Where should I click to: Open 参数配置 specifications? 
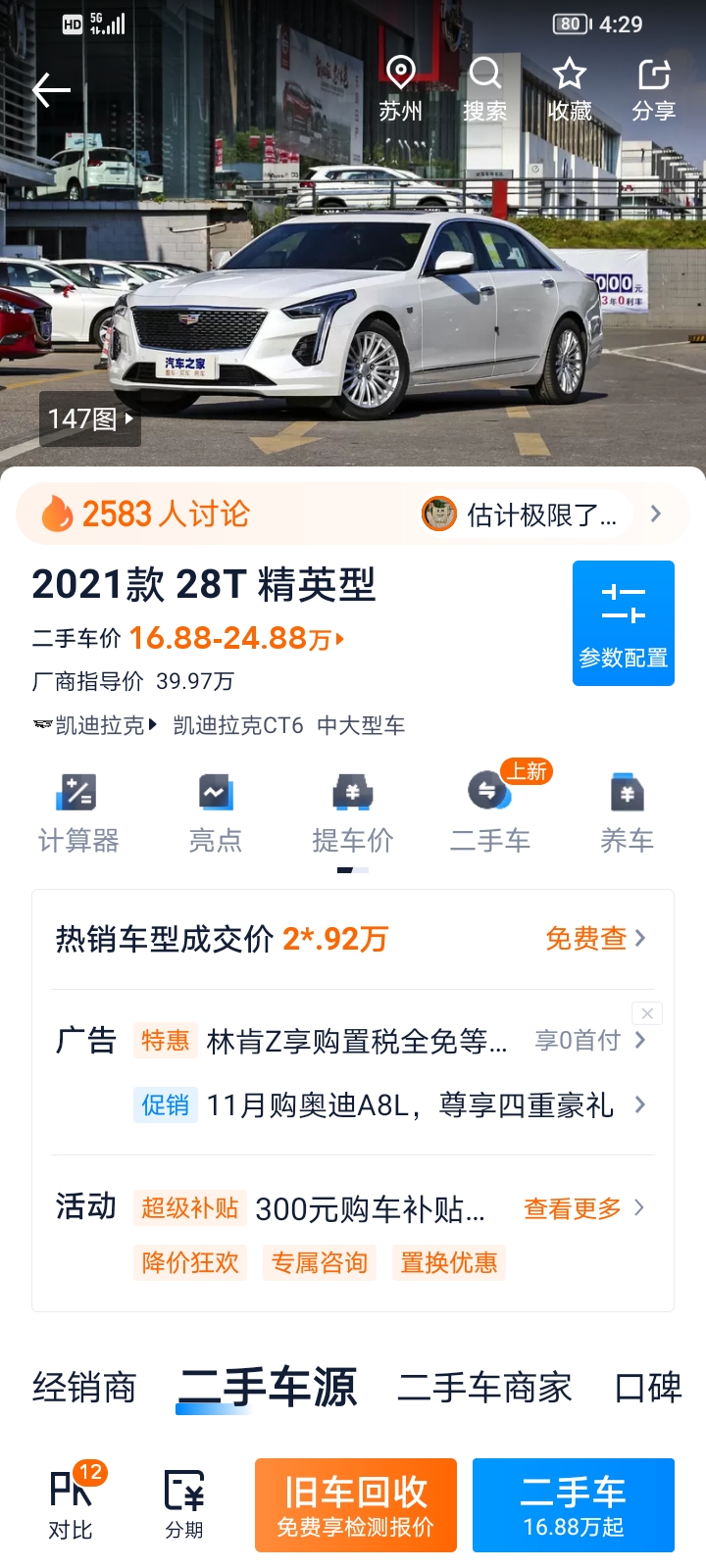(x=624, y=623)
